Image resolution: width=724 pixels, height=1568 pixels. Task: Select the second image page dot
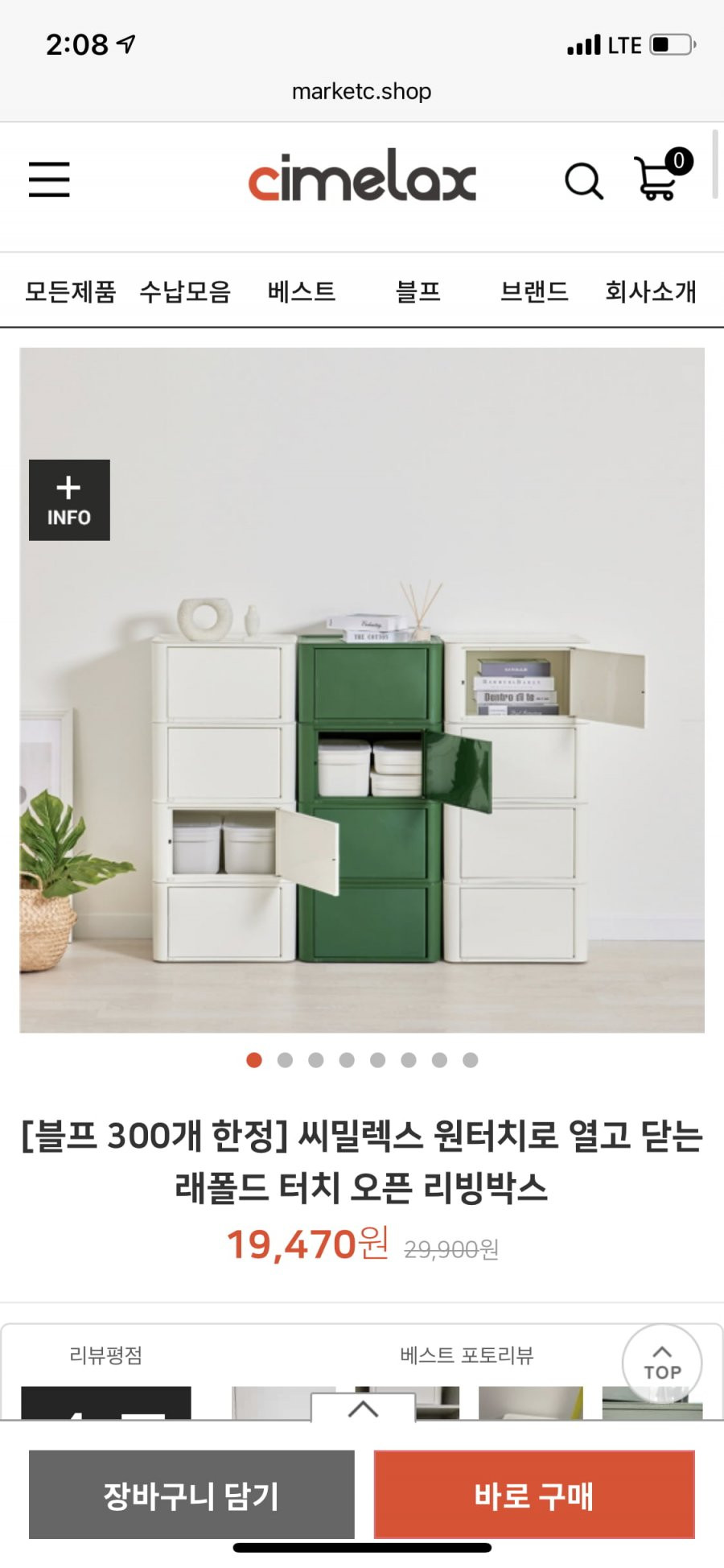click(x=285, y=1060)
